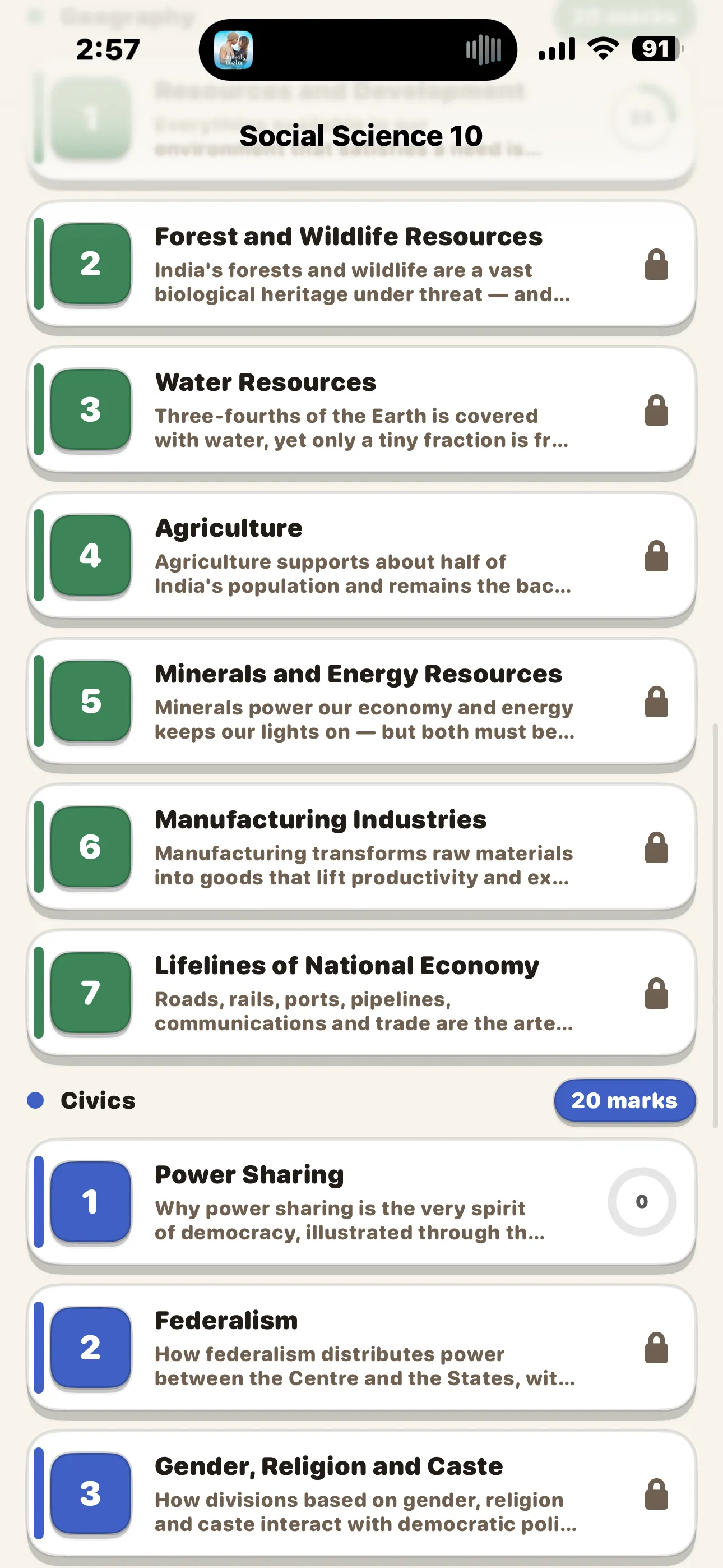Open Minerals and Energy Resources chapter
Viewport: 723px width, 1568px height.
pyautogui.click(x=361, y=702)
